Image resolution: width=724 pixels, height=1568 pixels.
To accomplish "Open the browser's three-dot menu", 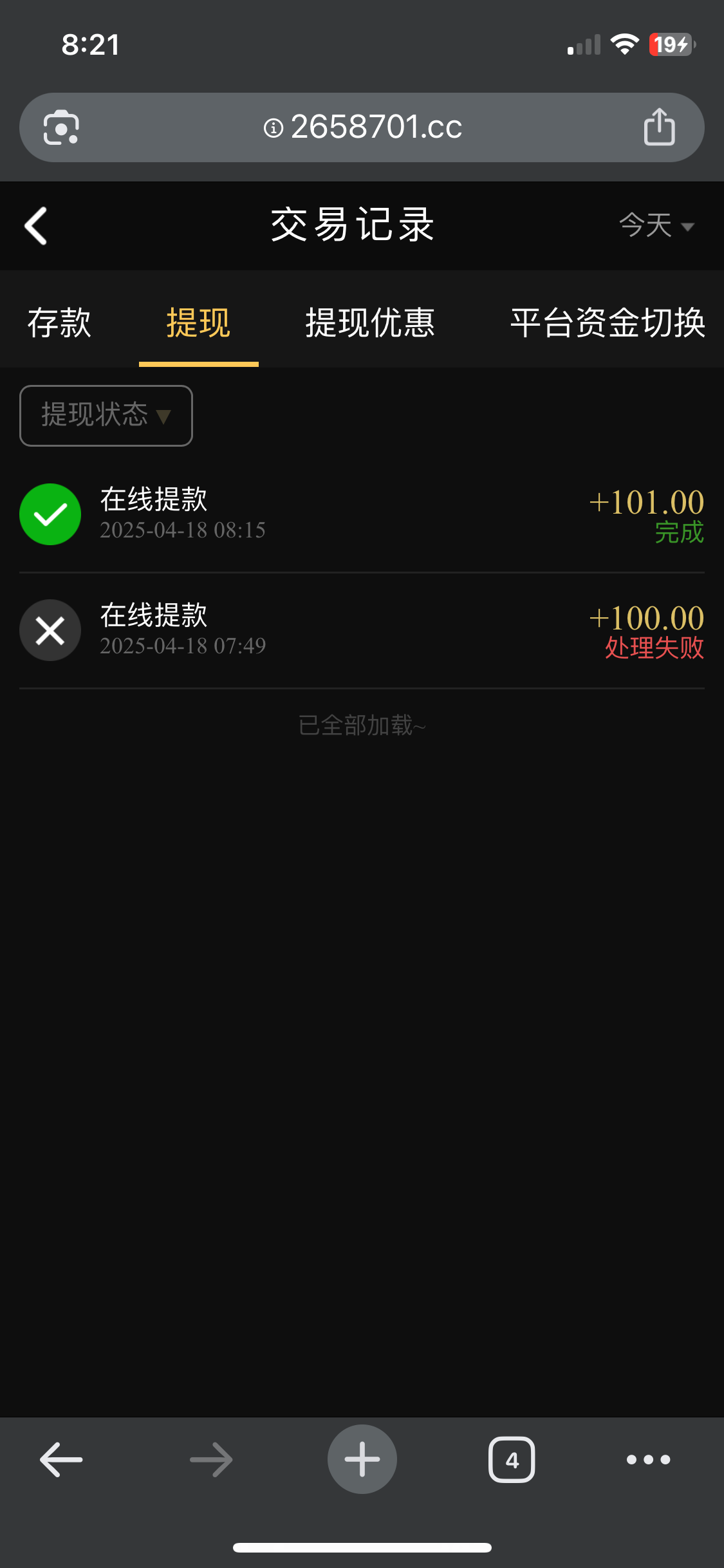I will pos(648,1459).
